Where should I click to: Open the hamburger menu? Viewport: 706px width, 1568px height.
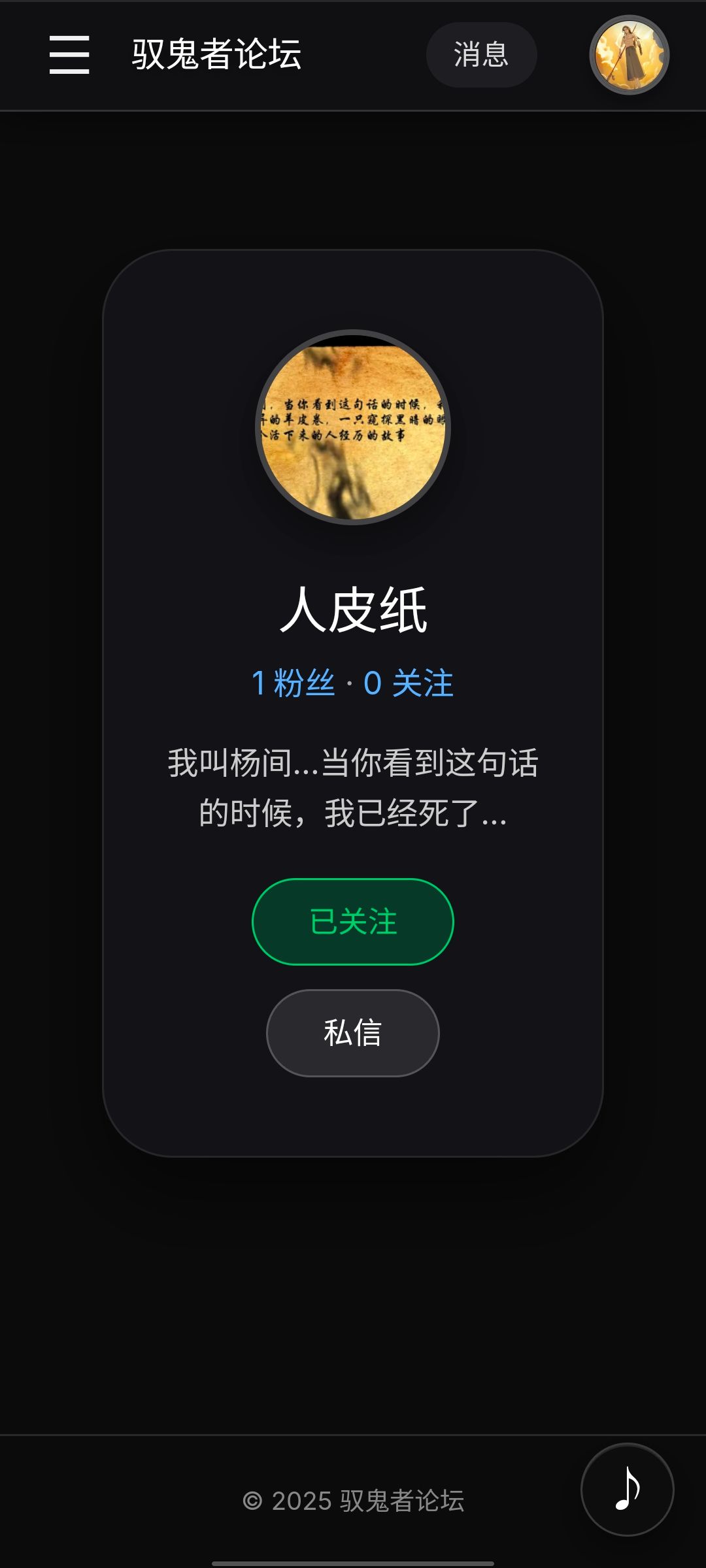[x=69, y=55]
